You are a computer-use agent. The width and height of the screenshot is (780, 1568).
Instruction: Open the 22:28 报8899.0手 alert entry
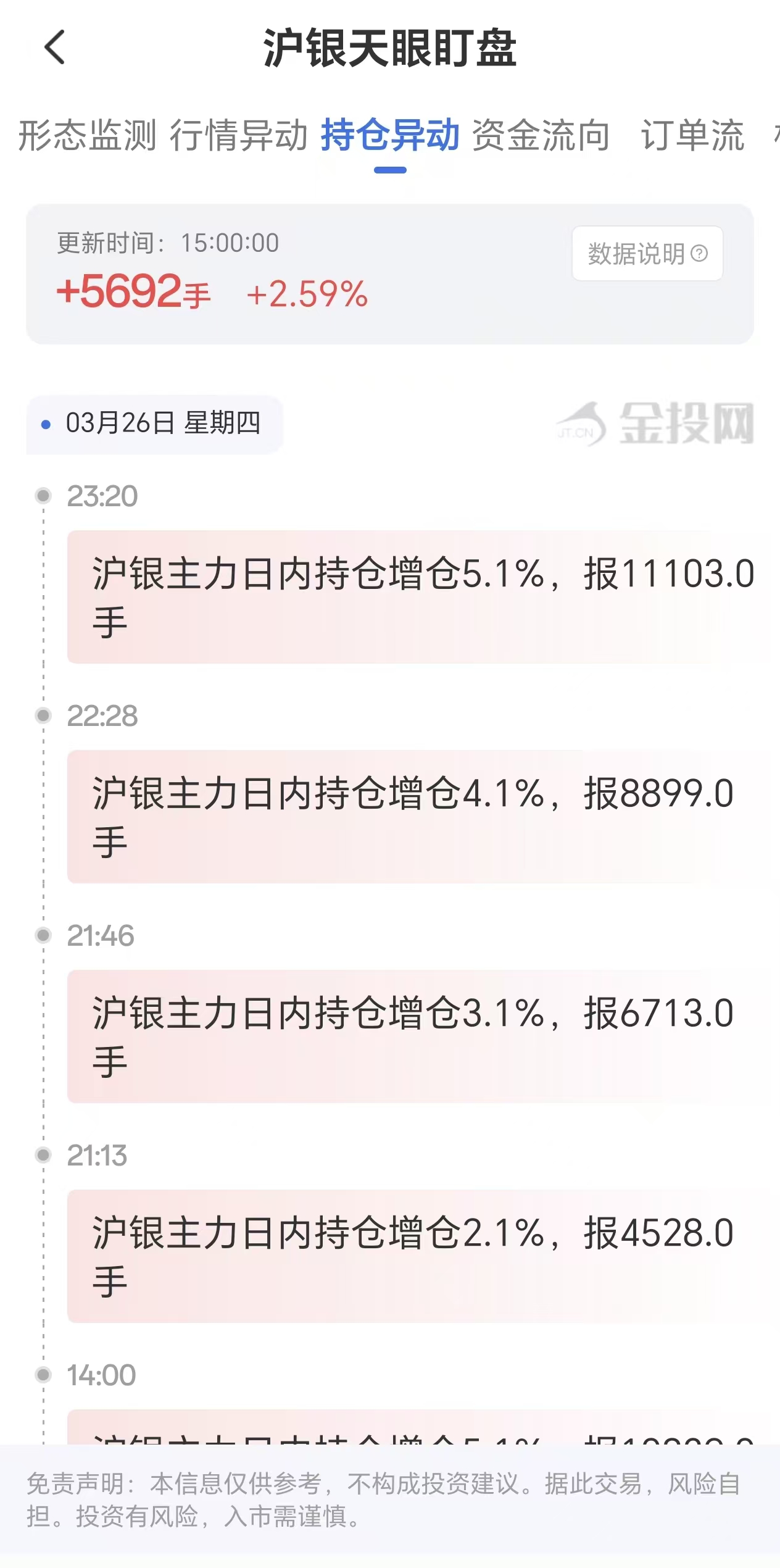click(x=412, y=824)
